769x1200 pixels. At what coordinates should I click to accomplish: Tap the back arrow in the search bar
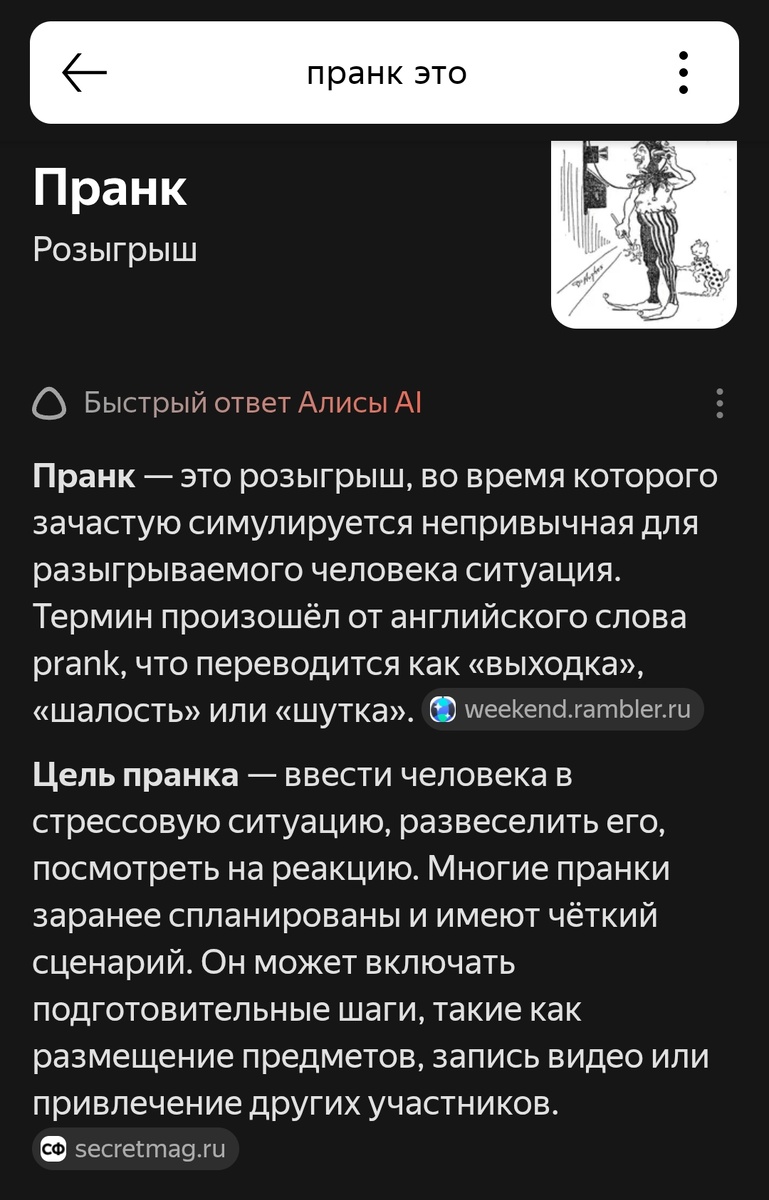(85, 72)
